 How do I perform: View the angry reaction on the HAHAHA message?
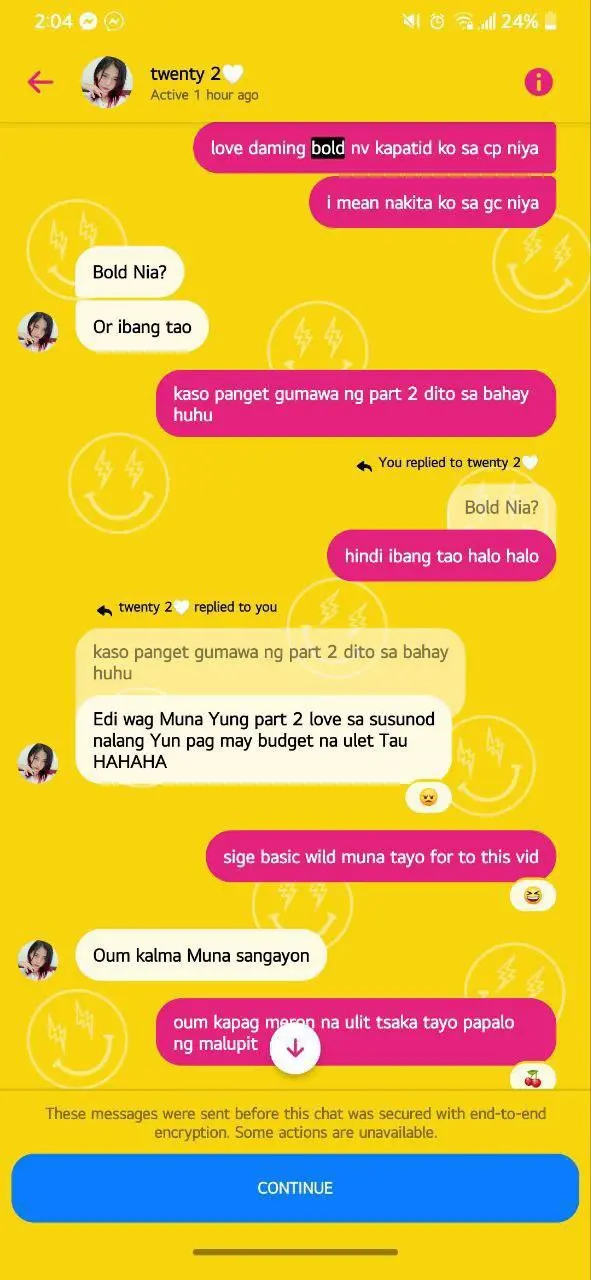coord(428,798)
